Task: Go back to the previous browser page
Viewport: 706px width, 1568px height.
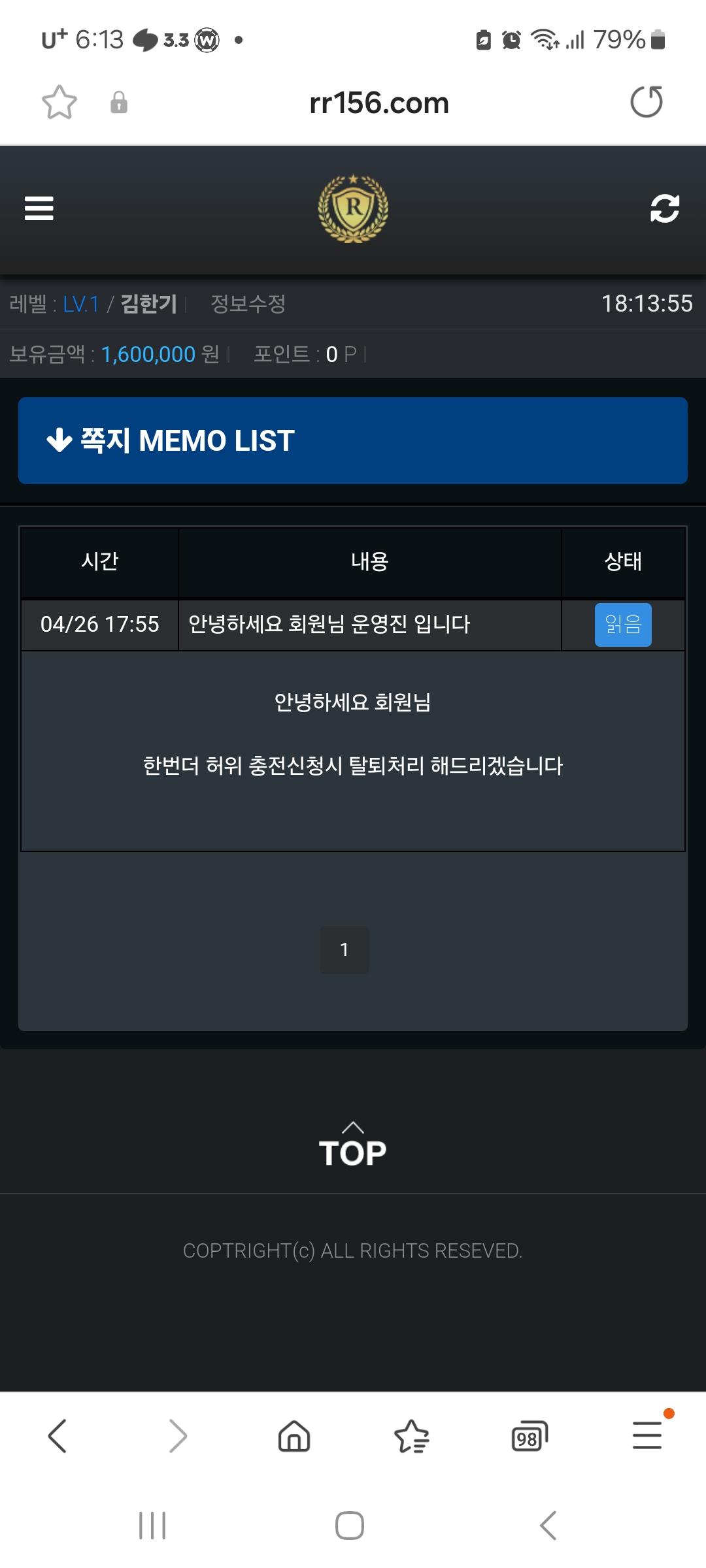Action: (58, 1436)
